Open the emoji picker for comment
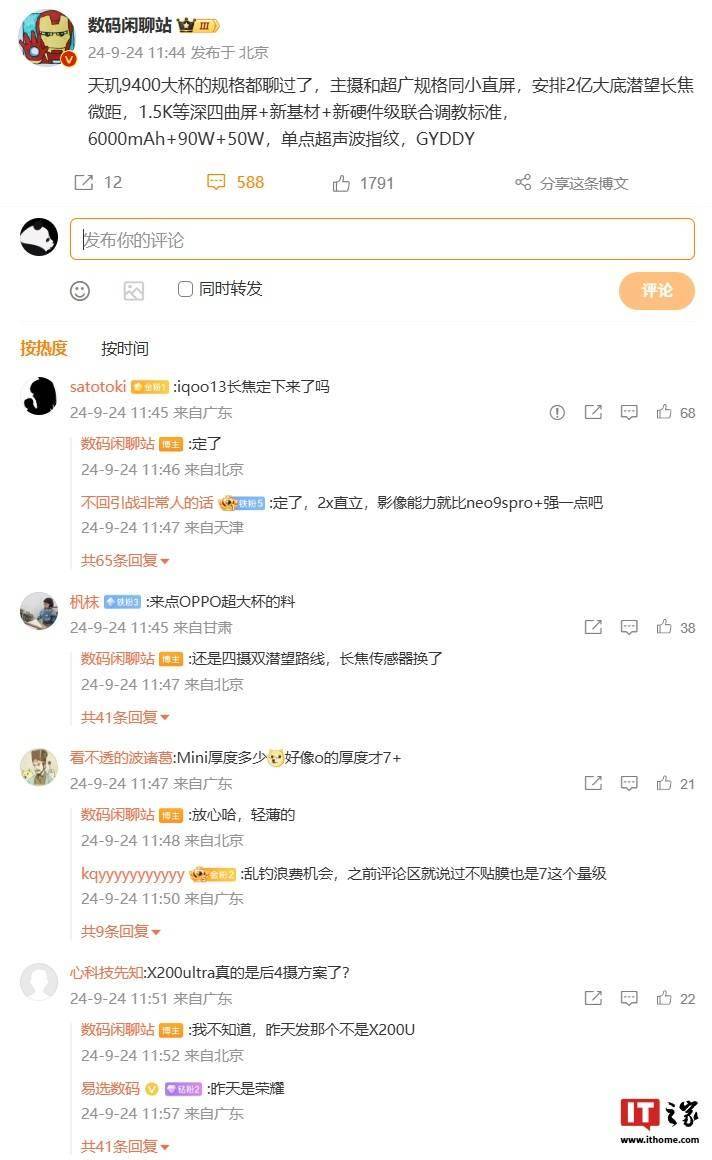 pyautogui.click(x=80, y=290)
